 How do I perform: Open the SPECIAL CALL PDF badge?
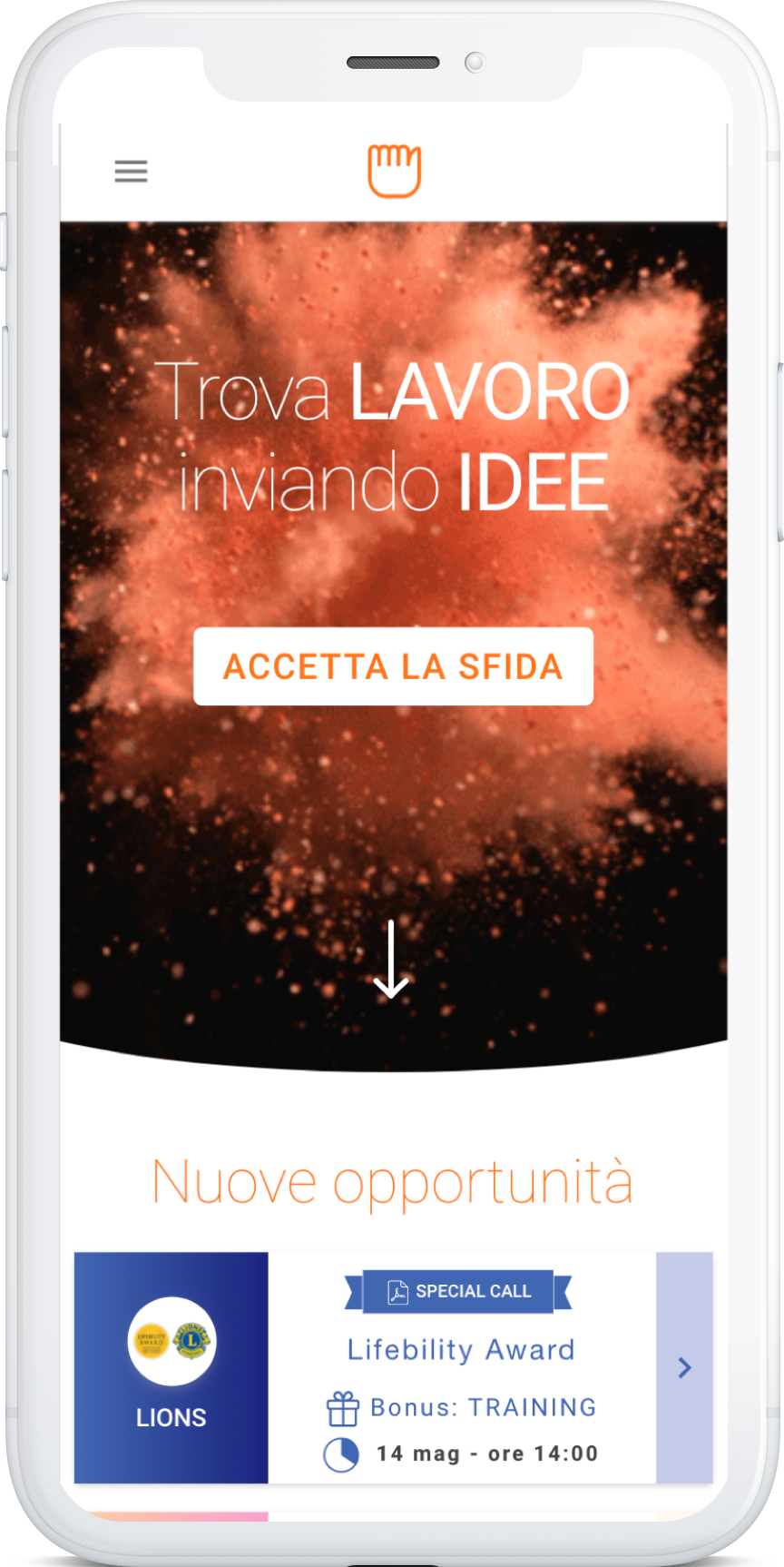(458, 1291)
